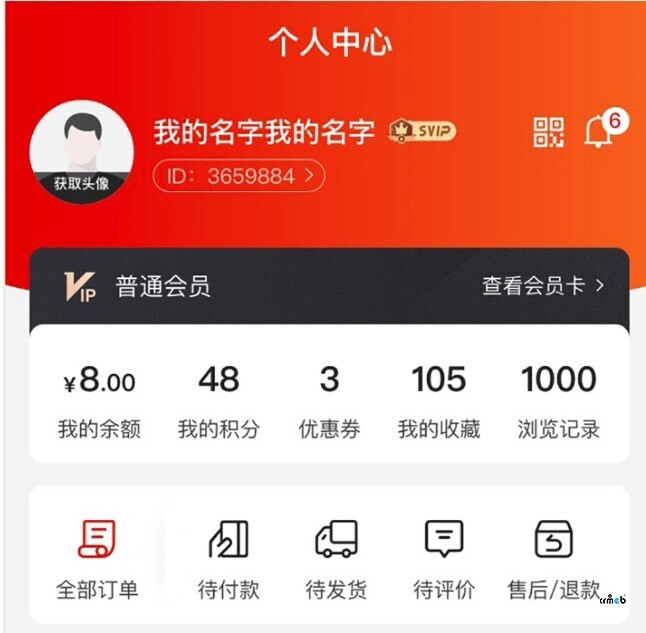The width and height of the screenshot is (646, 633).
Task: Open 我的收藏 favorites
Action: tap(439, 402)
